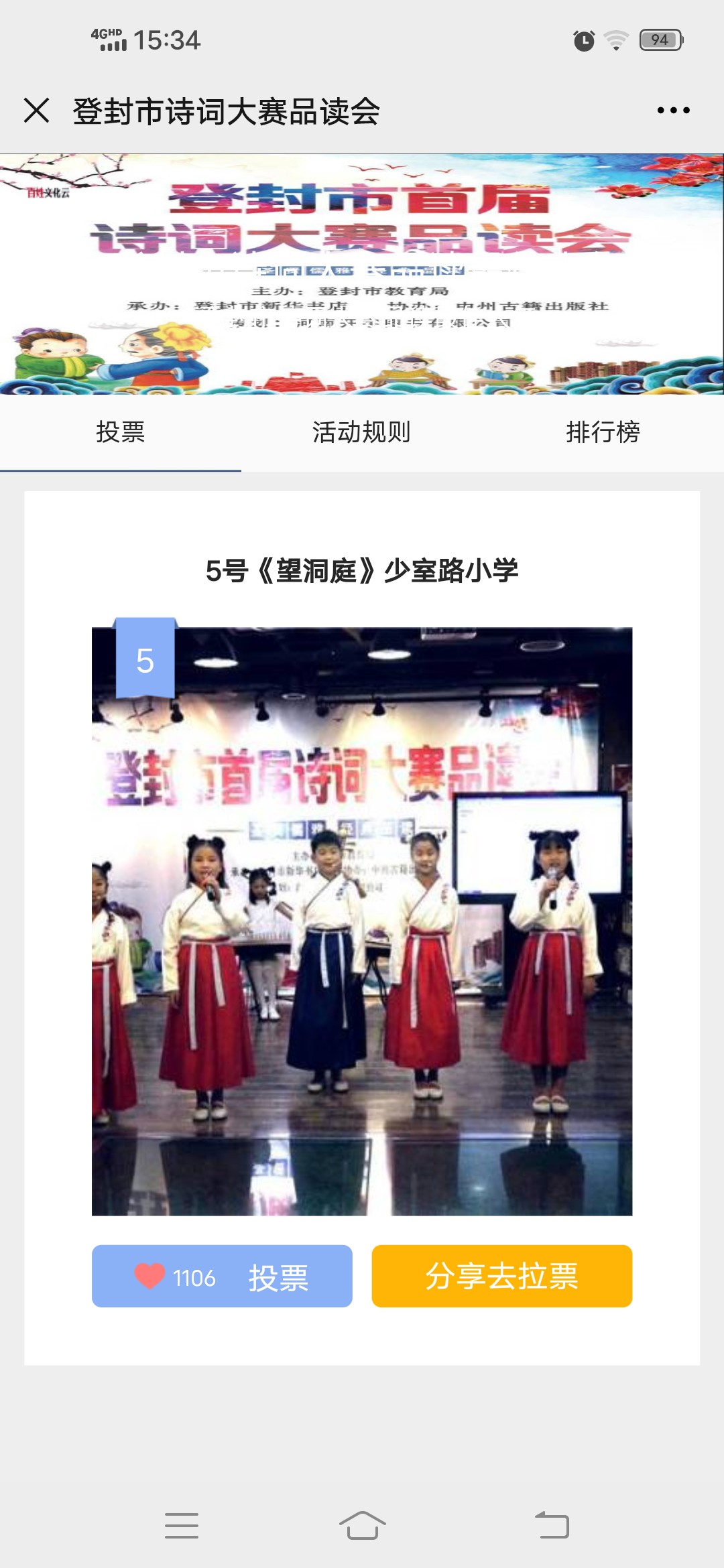Viewport: 724px width, 1568px height.
Task: Go to the phone's home screen
Action: (x=362, y=1526)
